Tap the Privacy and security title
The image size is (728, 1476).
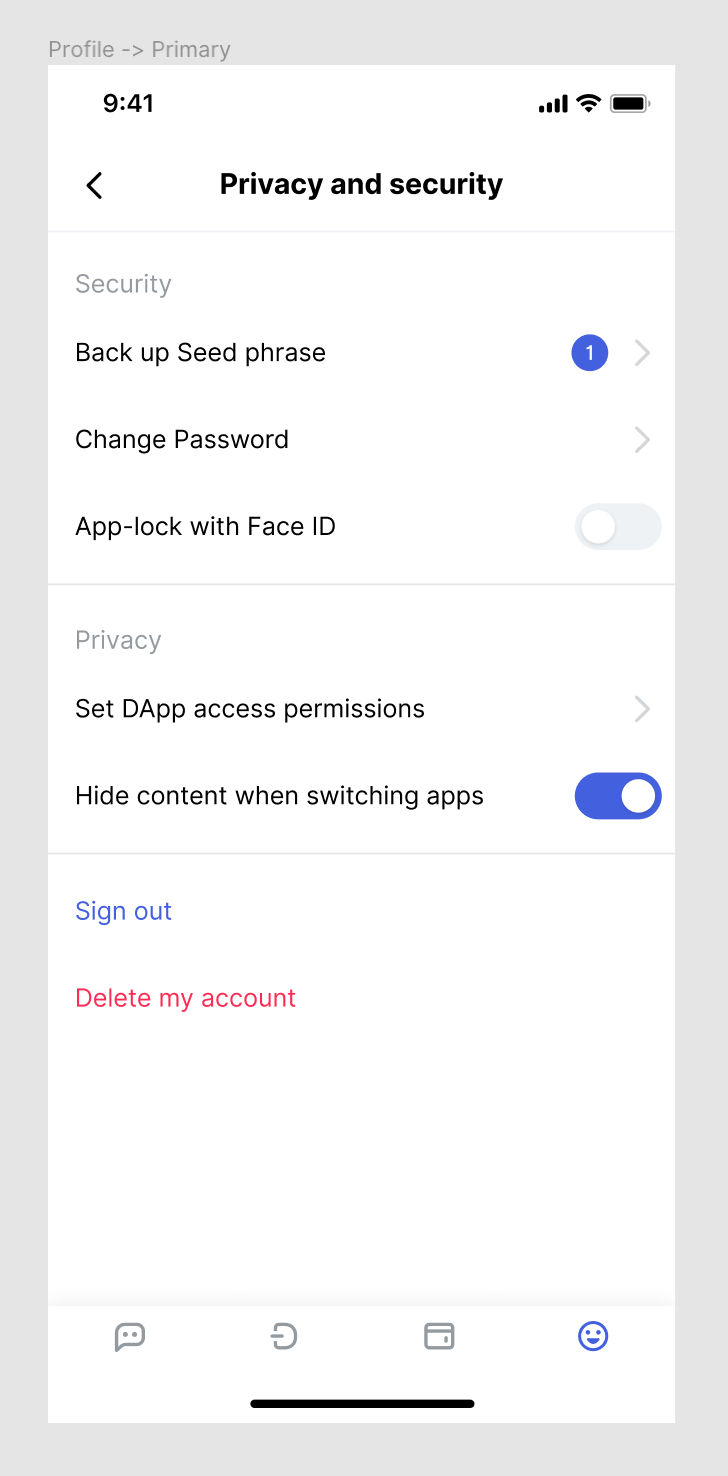(361, 184)
